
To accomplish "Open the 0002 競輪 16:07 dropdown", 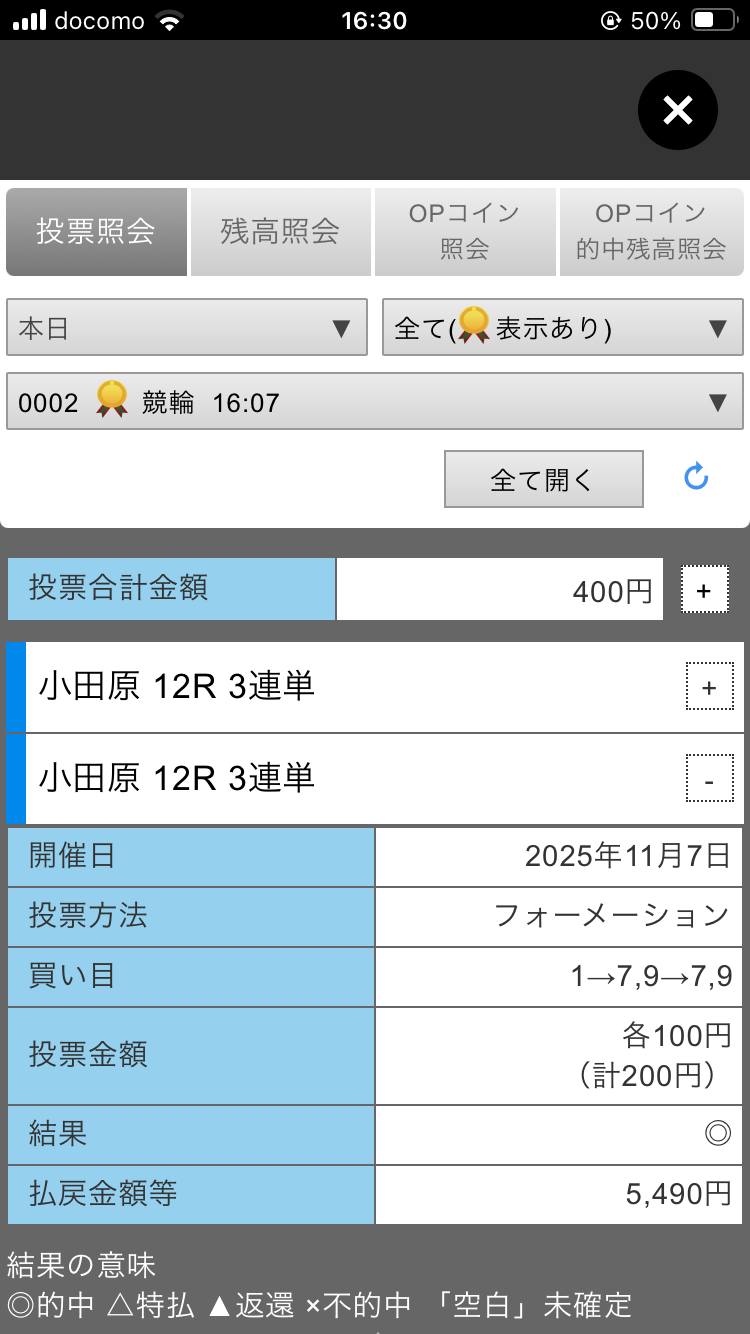I will 374,402.
